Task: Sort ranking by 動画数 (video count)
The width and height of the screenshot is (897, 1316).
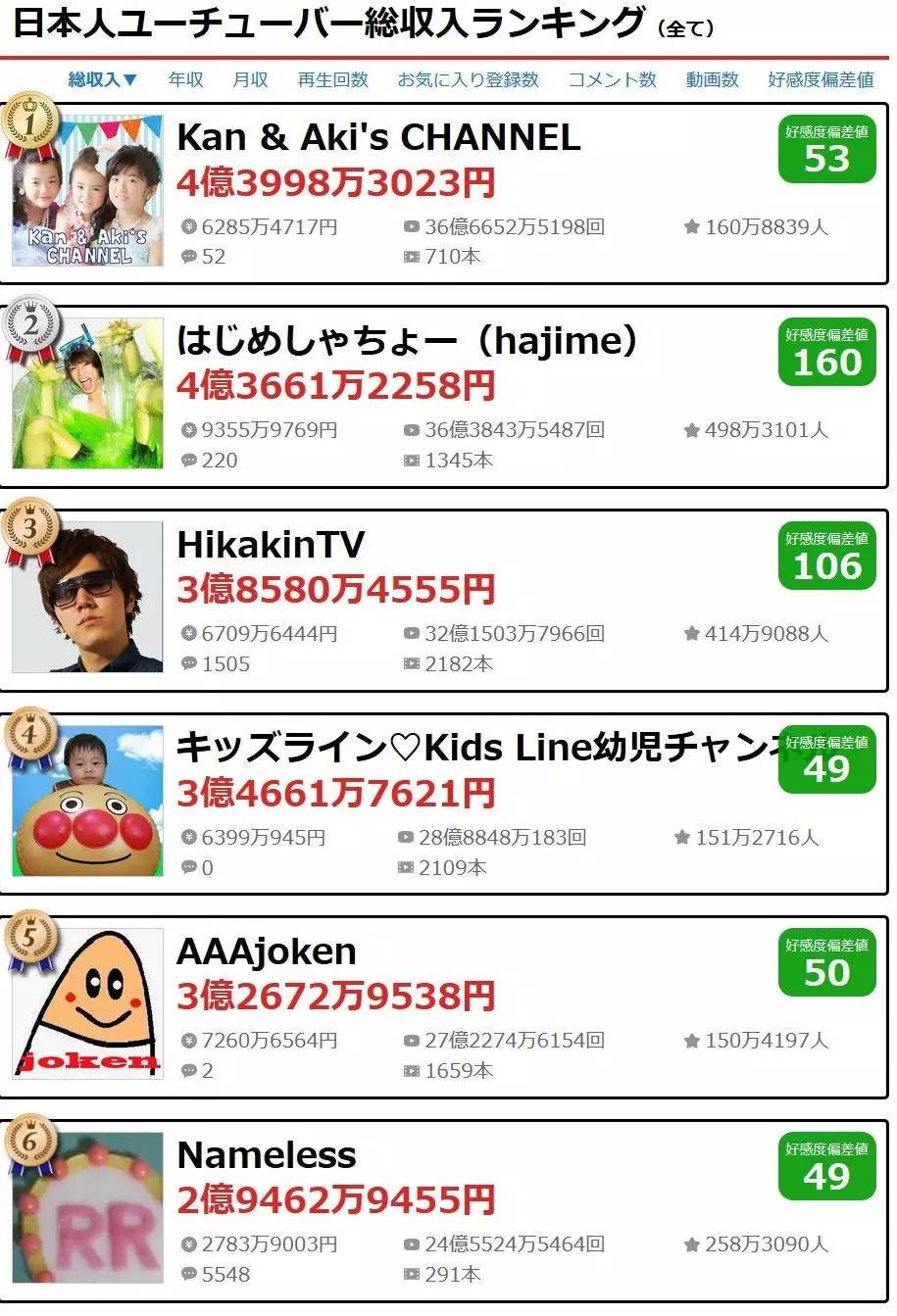Action: 712,80
